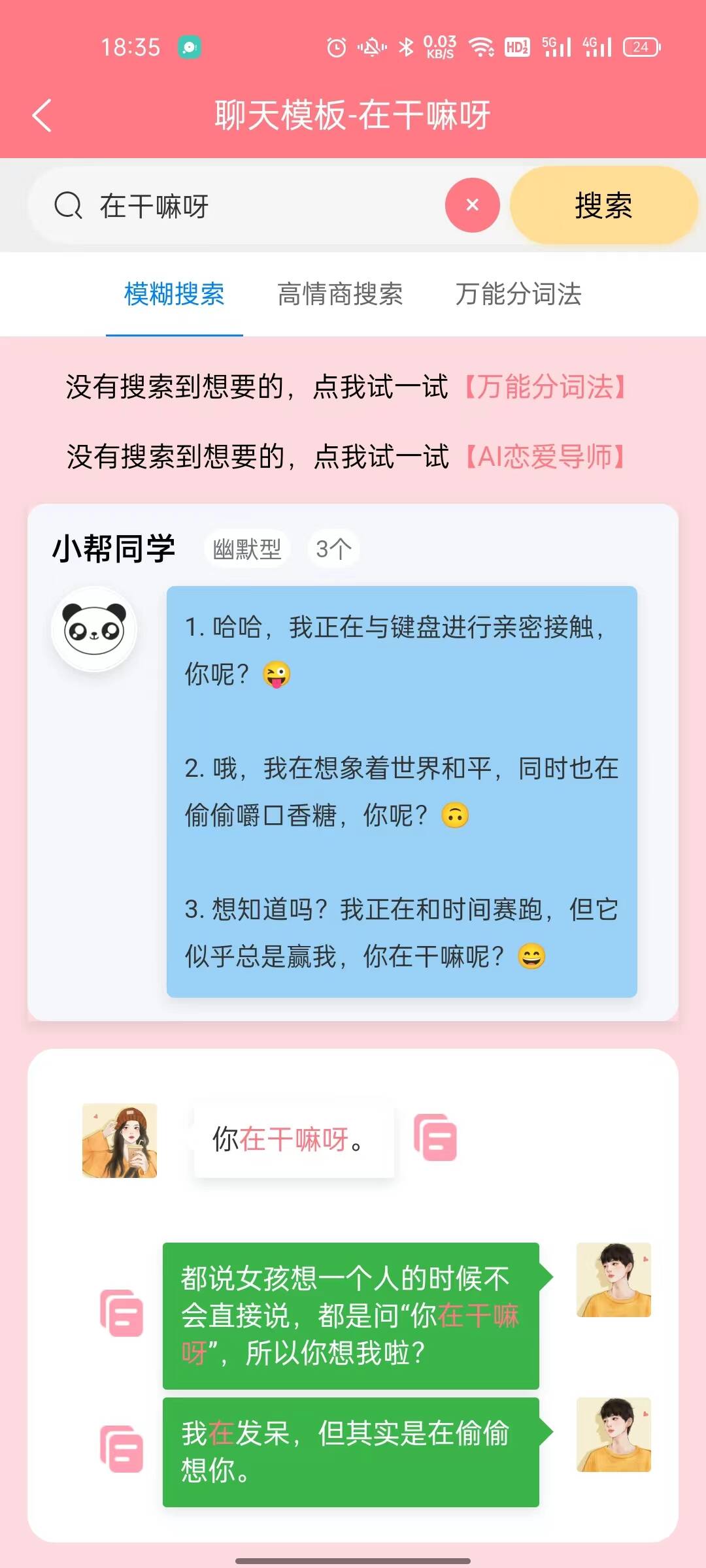
Task: Open the 【AI恋爱导师】 link
Action: [546, 457]
